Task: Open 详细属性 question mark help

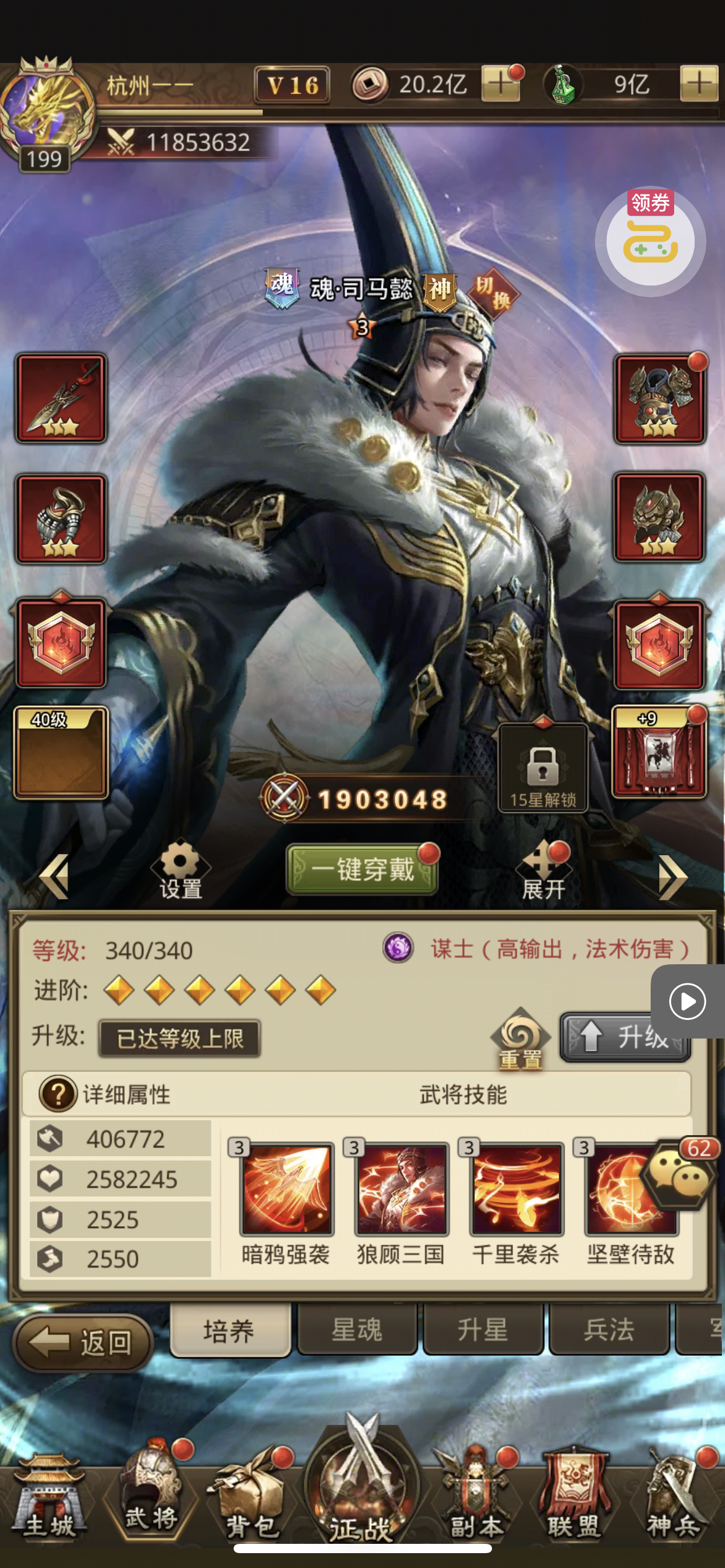Action: (x=58, y=1094)
